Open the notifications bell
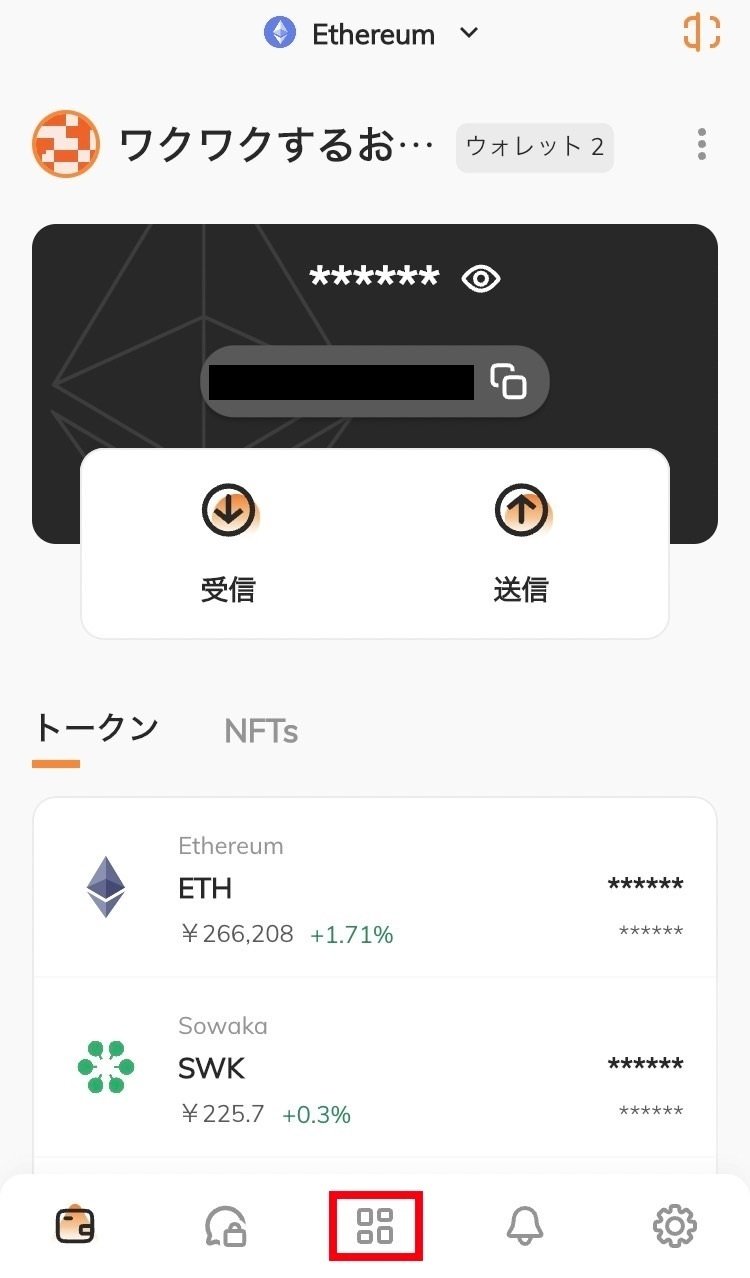The image size is (750, 1278). [525, 1225]
